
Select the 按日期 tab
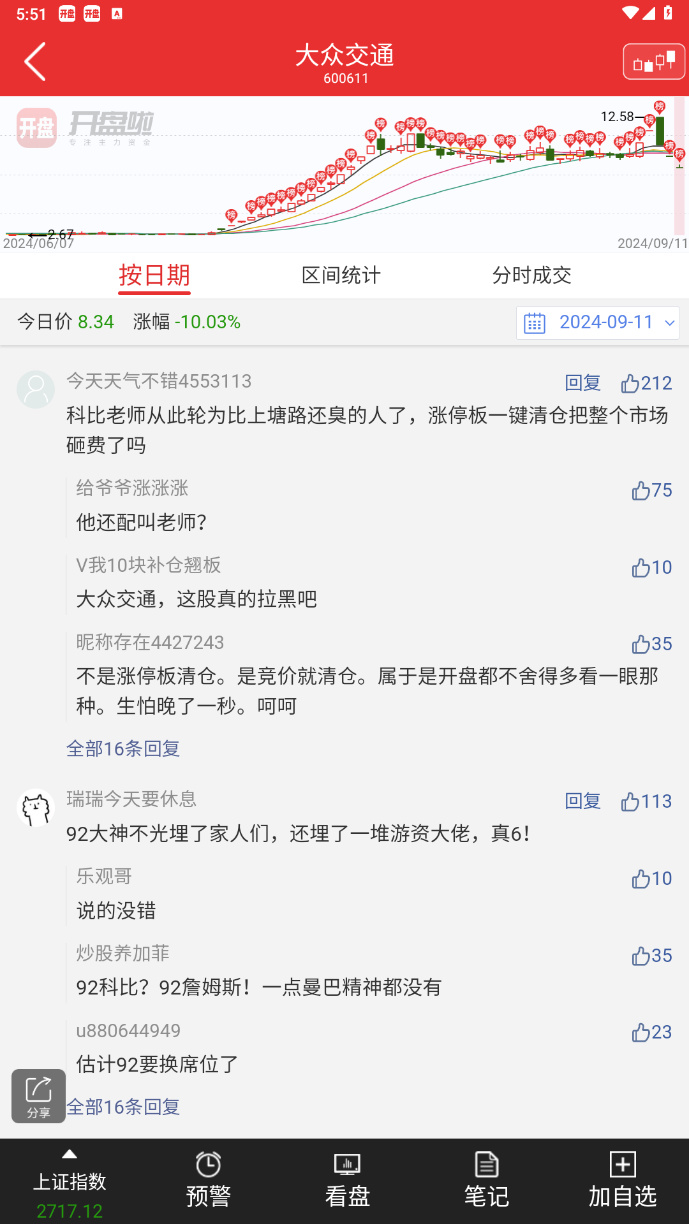(x=154, y=275)
